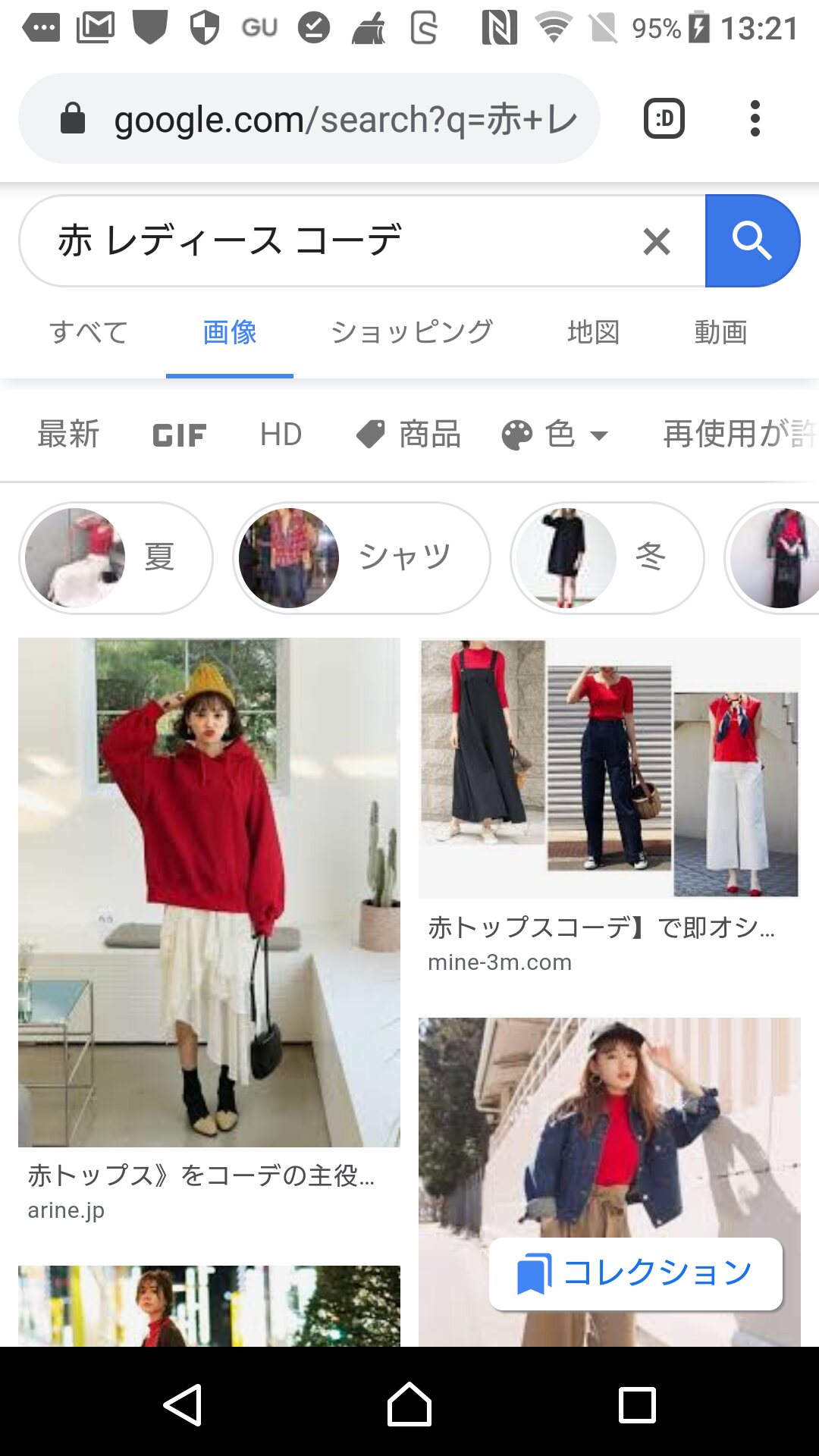This screenshot has height=1456, width=819.
Task: Open the コレクション button
Action: [x=635, y=1273]
